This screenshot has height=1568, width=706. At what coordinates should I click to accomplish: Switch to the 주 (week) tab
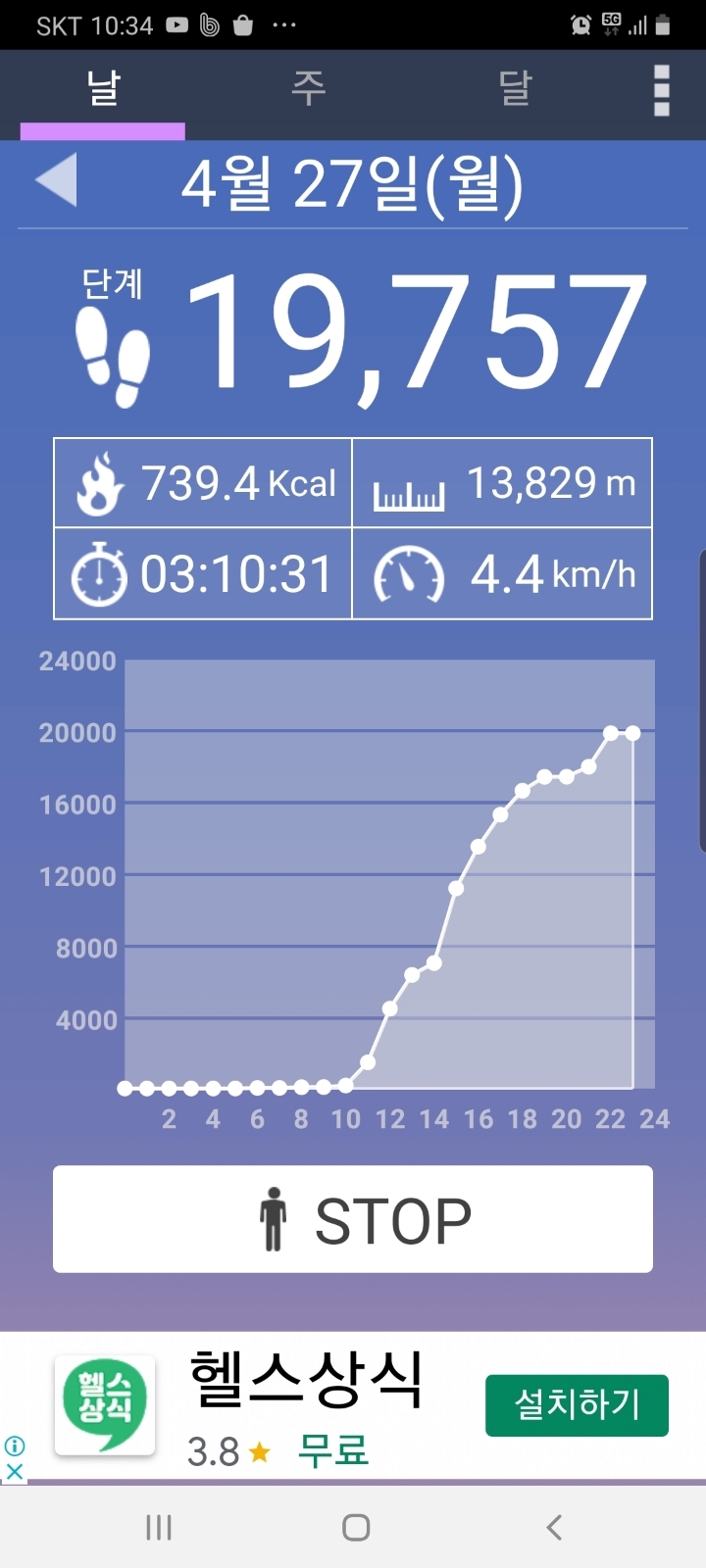tap(308, 89)
